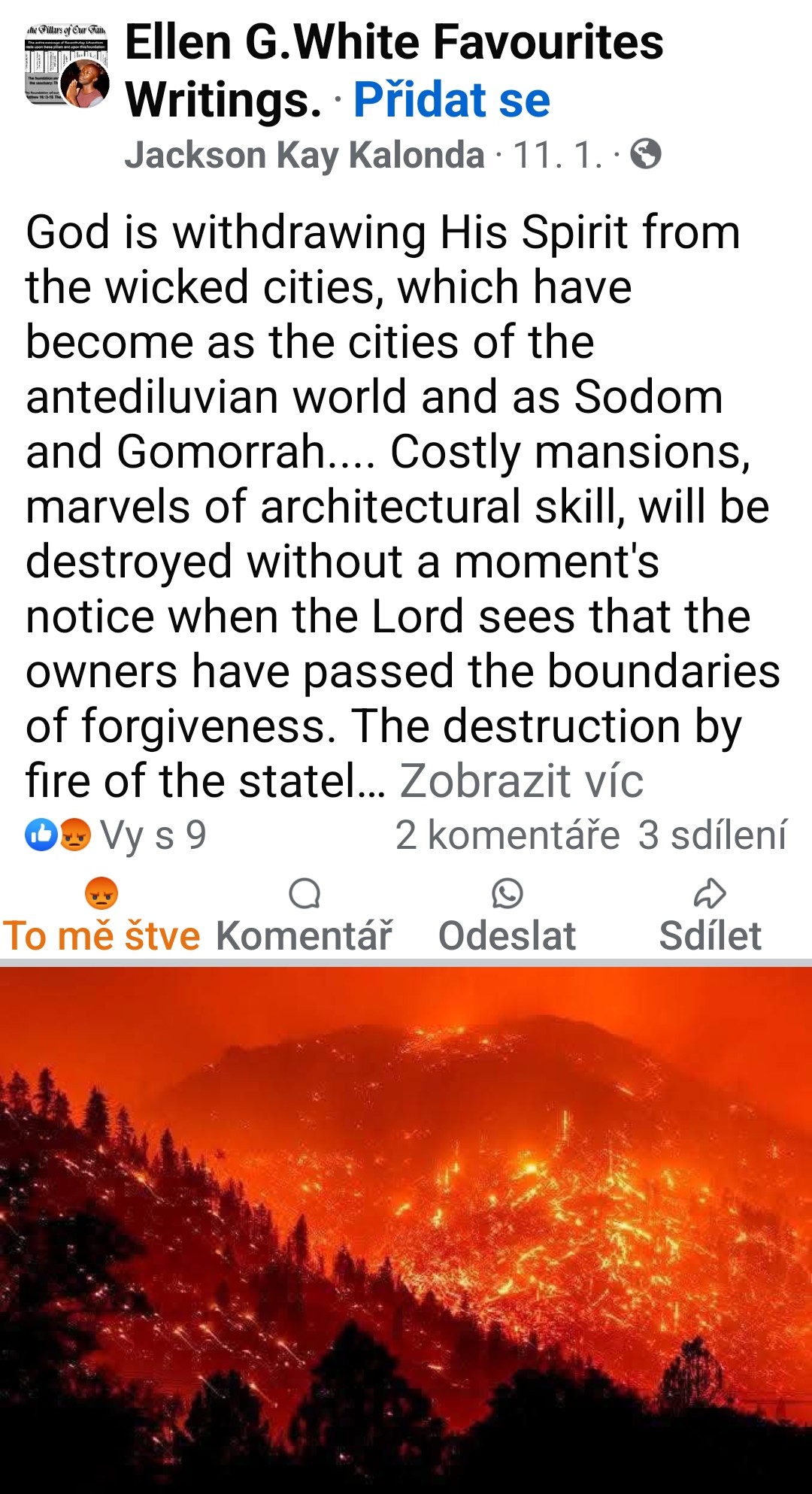Tap Komentář to write a comment

[304, 915]
